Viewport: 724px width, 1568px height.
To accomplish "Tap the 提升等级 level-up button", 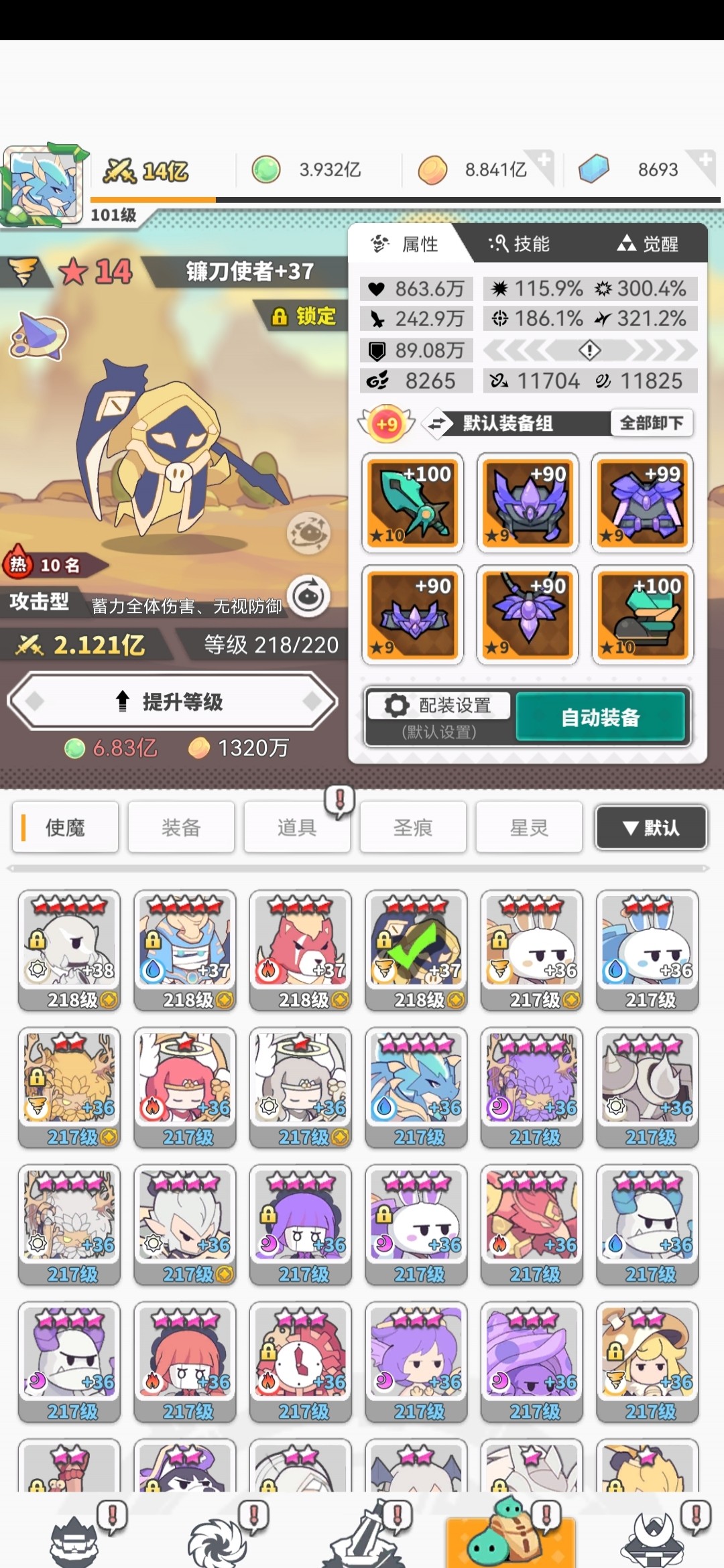I will coord(173,702).
